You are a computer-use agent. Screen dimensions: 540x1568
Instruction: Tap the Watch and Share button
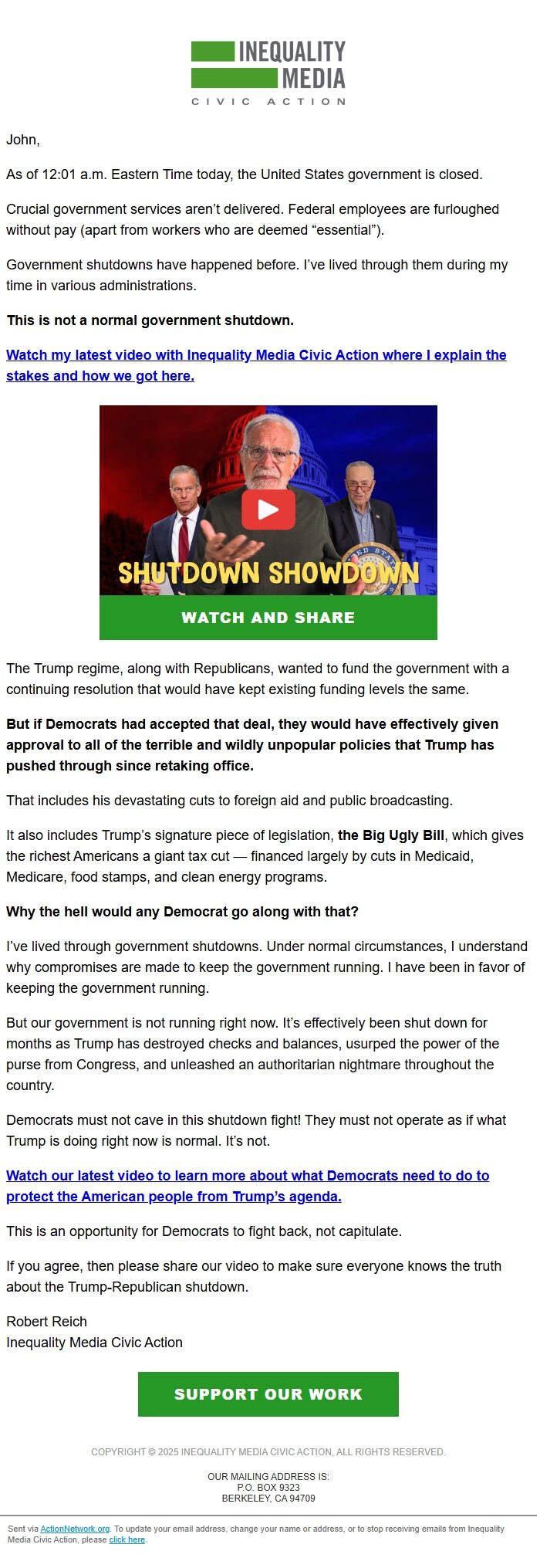(x=268, y=618)
